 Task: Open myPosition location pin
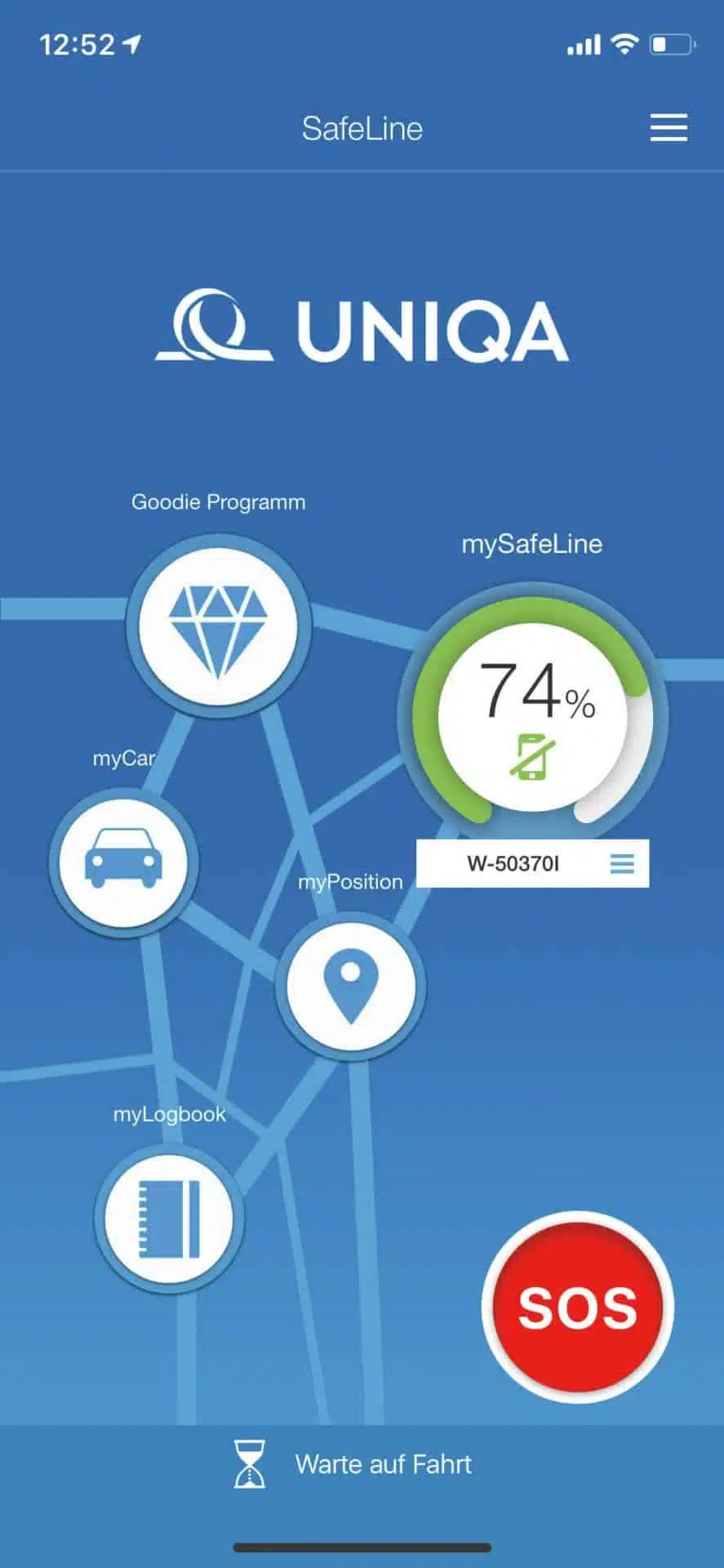[x=350, y=985]
